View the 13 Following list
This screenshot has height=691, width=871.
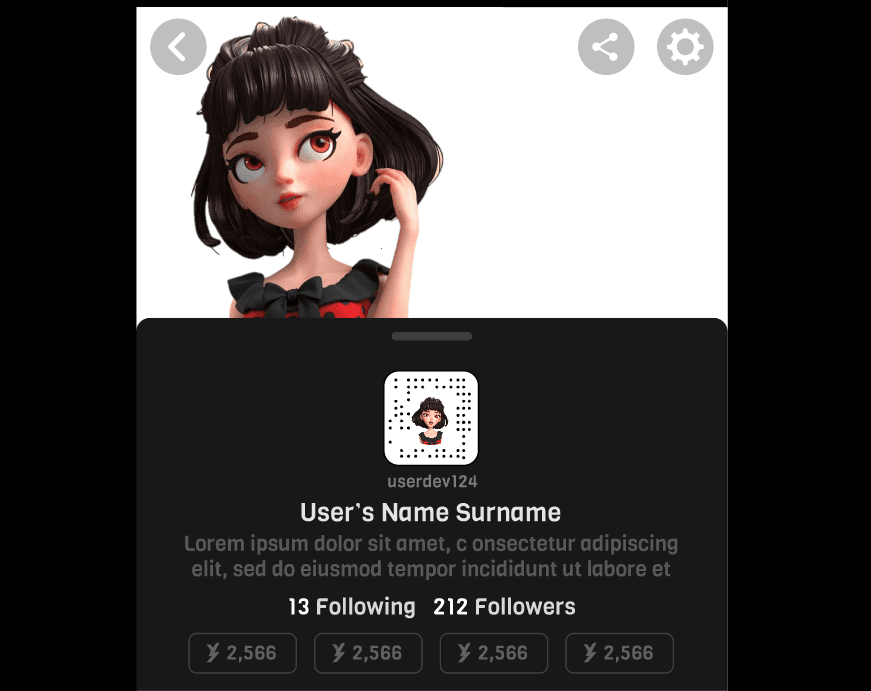point(352,607)
